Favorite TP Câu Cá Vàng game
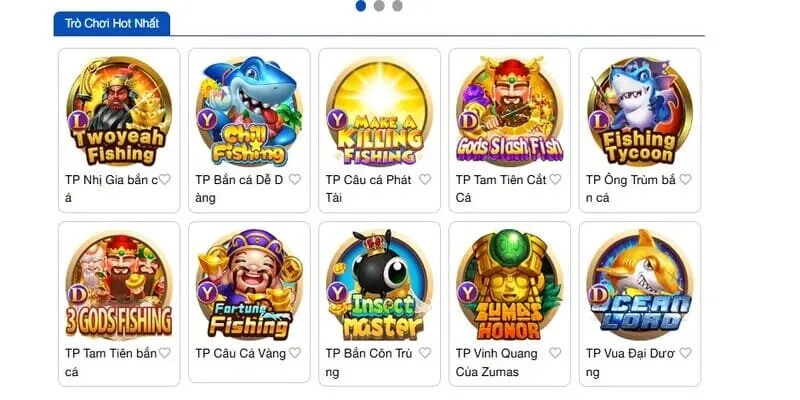The height and width of the screenshot is (400, 800). [295, 353]
